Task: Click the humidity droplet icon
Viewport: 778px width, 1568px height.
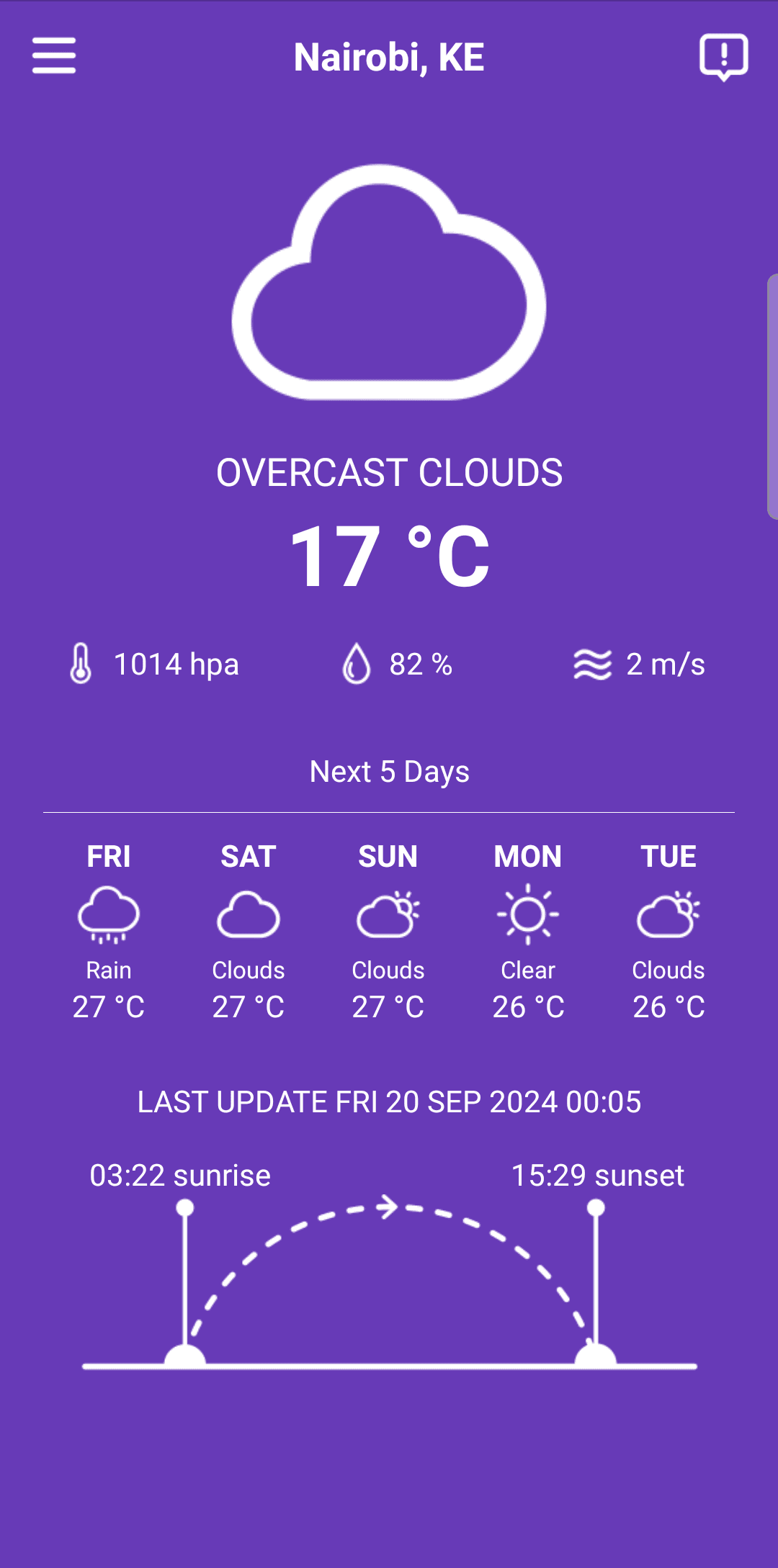Action: click(356, 664)
